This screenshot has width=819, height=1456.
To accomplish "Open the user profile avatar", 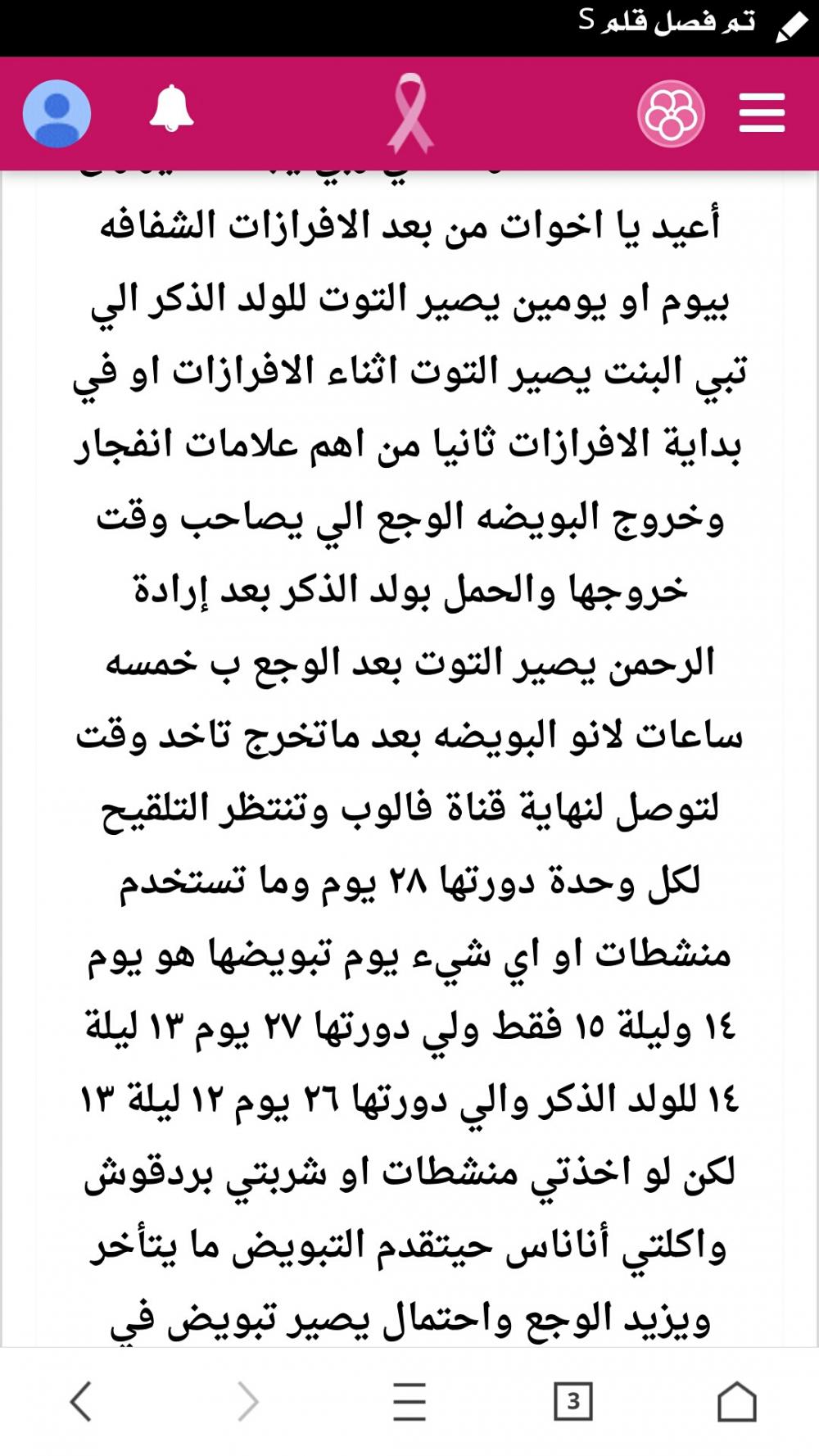I will [57, 113].
